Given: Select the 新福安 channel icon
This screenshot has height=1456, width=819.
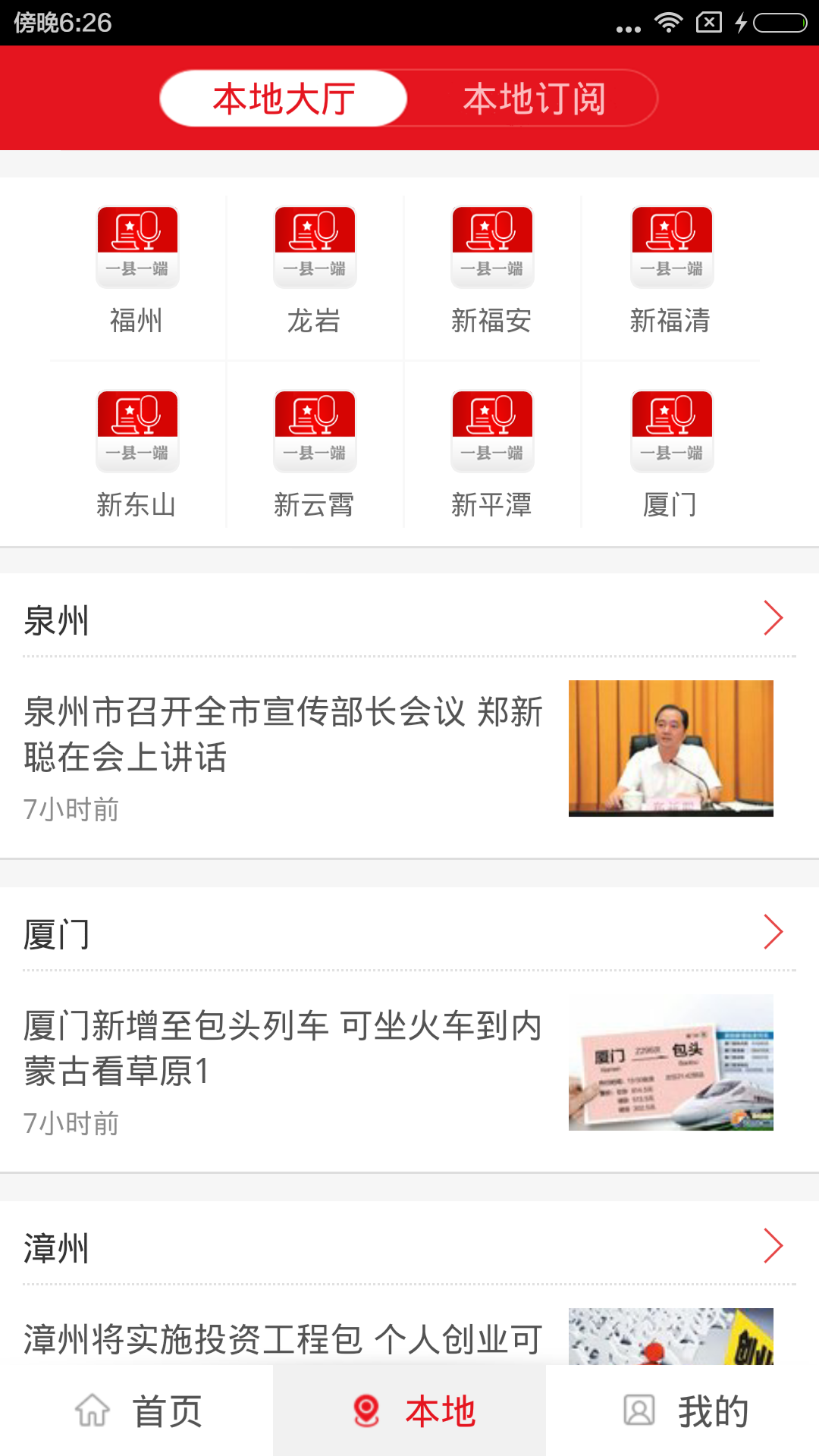Looking at the screenshot, I should (x=492, y=246).
